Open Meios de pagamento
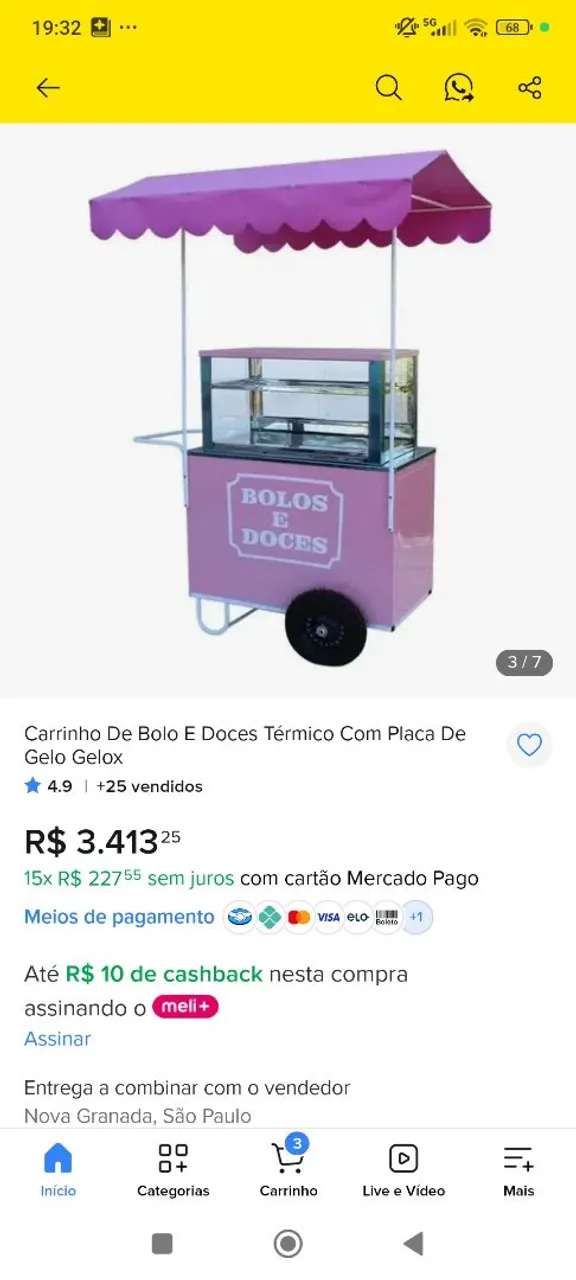Viewport: 576px width, 1280px height. [x=119, y=917]
